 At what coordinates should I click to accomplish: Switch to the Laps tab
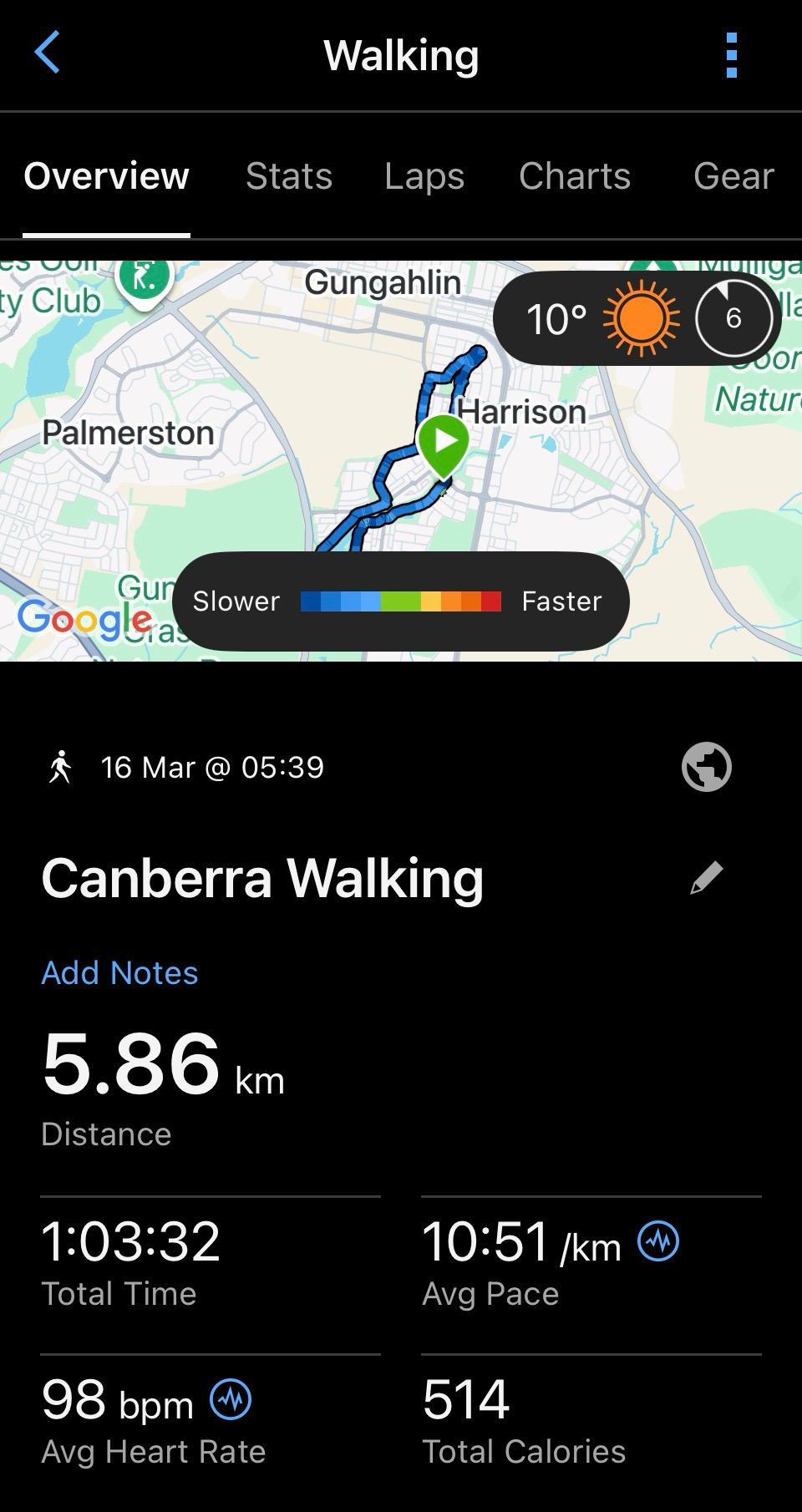pos(424,176)
